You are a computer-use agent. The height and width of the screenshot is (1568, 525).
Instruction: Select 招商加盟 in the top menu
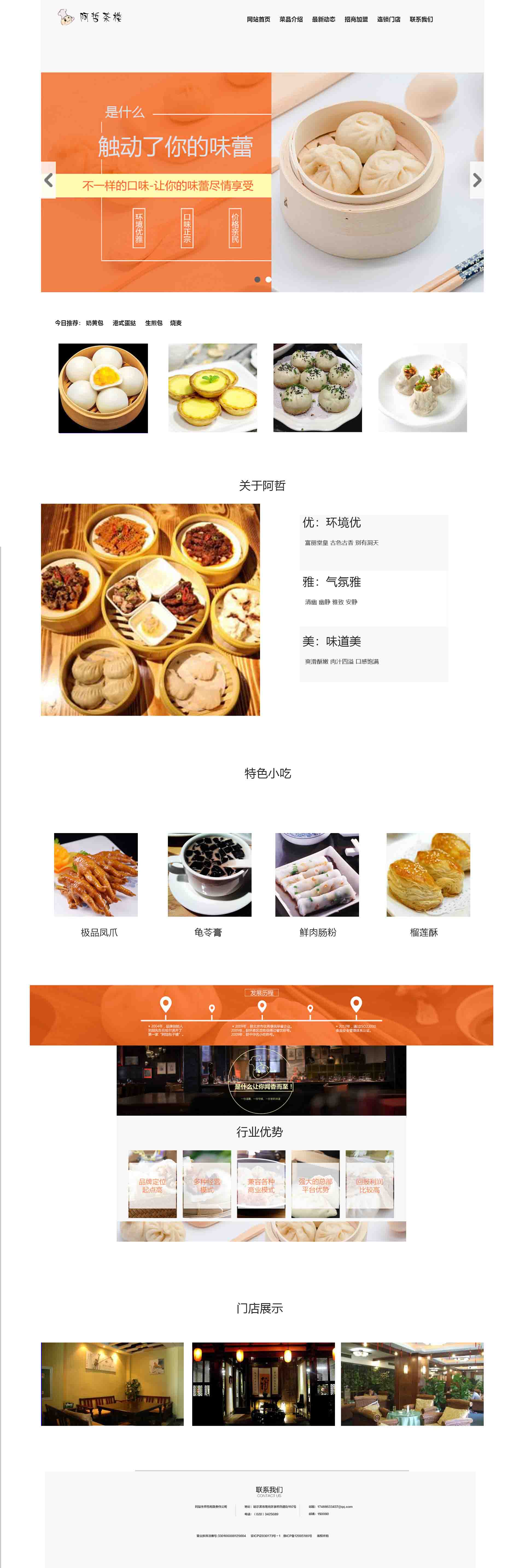(x=356, y=19)
